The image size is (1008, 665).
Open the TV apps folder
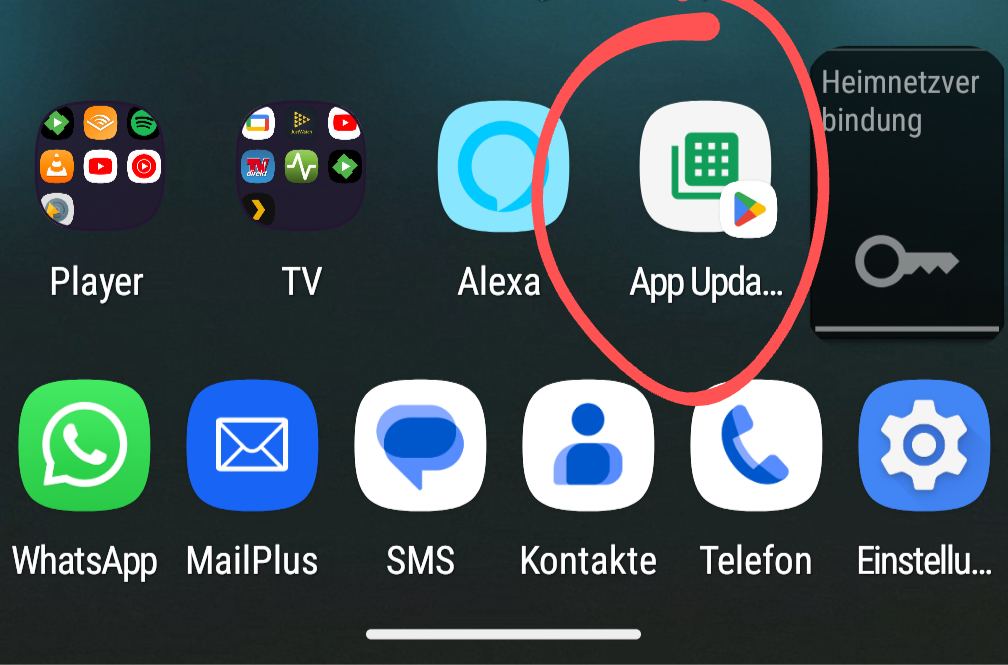point(300,166)
